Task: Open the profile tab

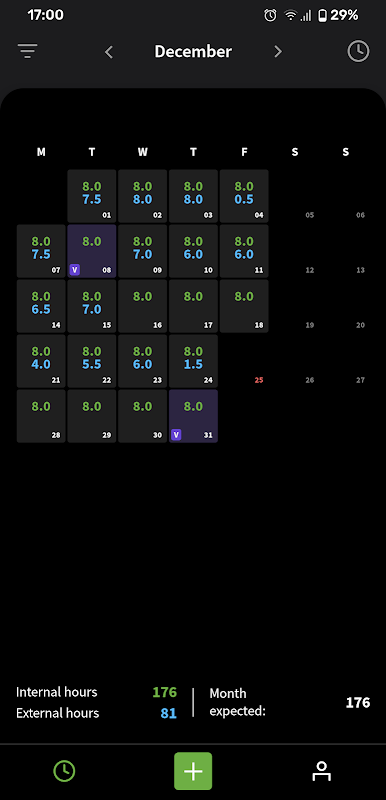Action: (x=321, y=771)
